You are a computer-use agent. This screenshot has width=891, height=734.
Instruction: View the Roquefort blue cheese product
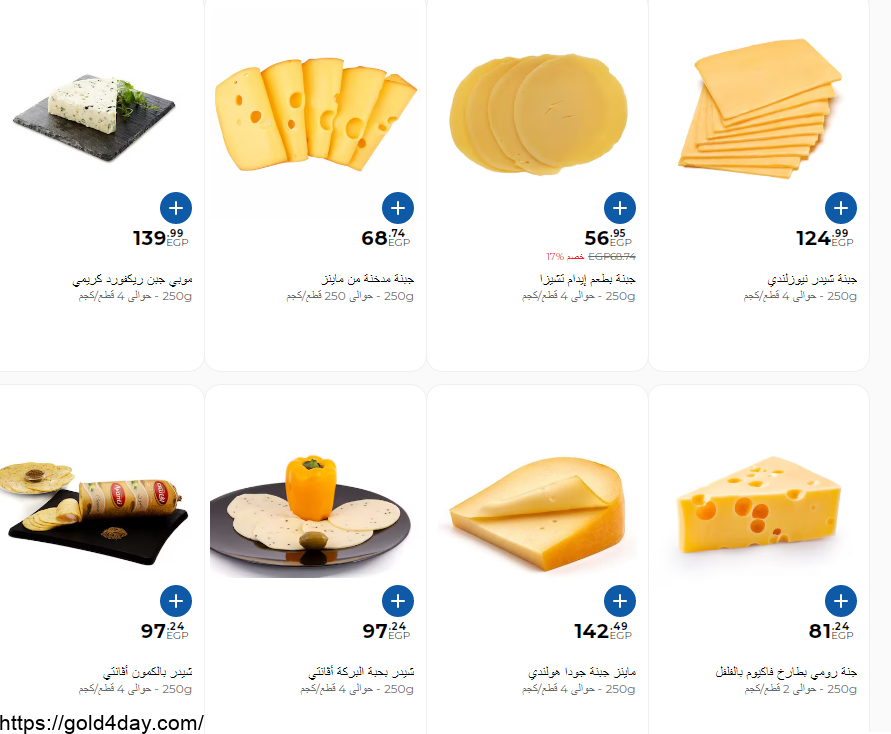coord(95,112)
